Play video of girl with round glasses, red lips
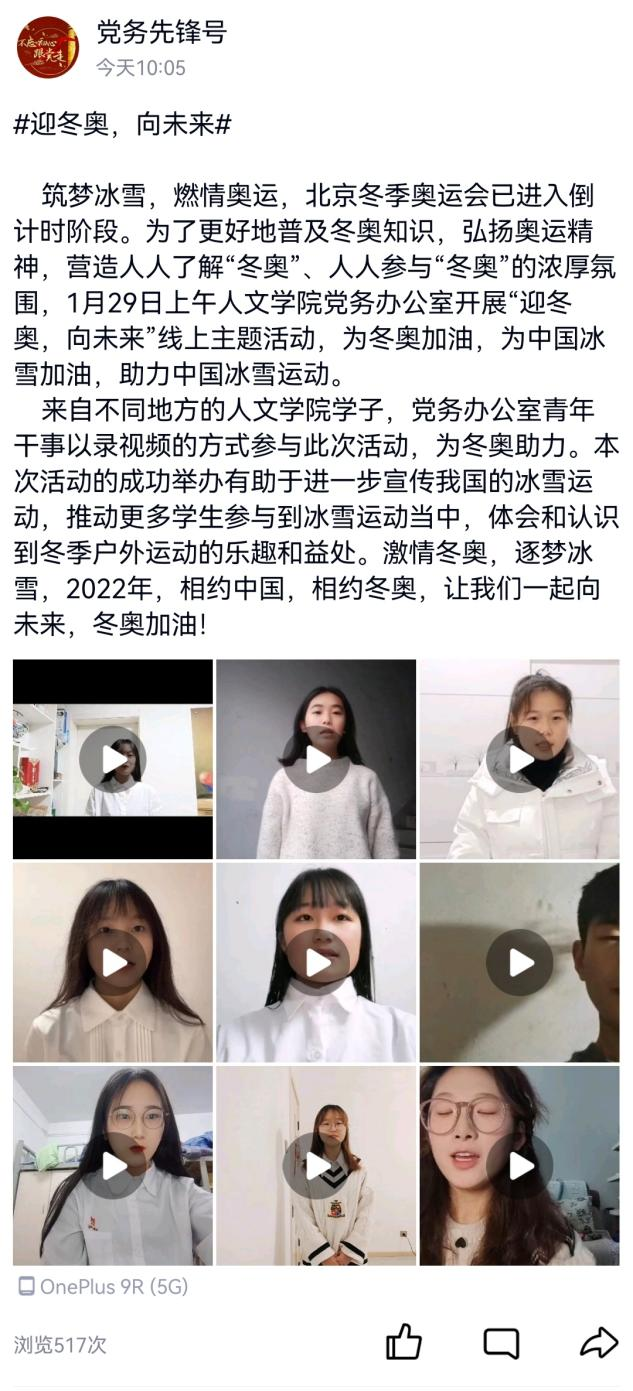The image size is (633, 1391). pos(113,1166)
